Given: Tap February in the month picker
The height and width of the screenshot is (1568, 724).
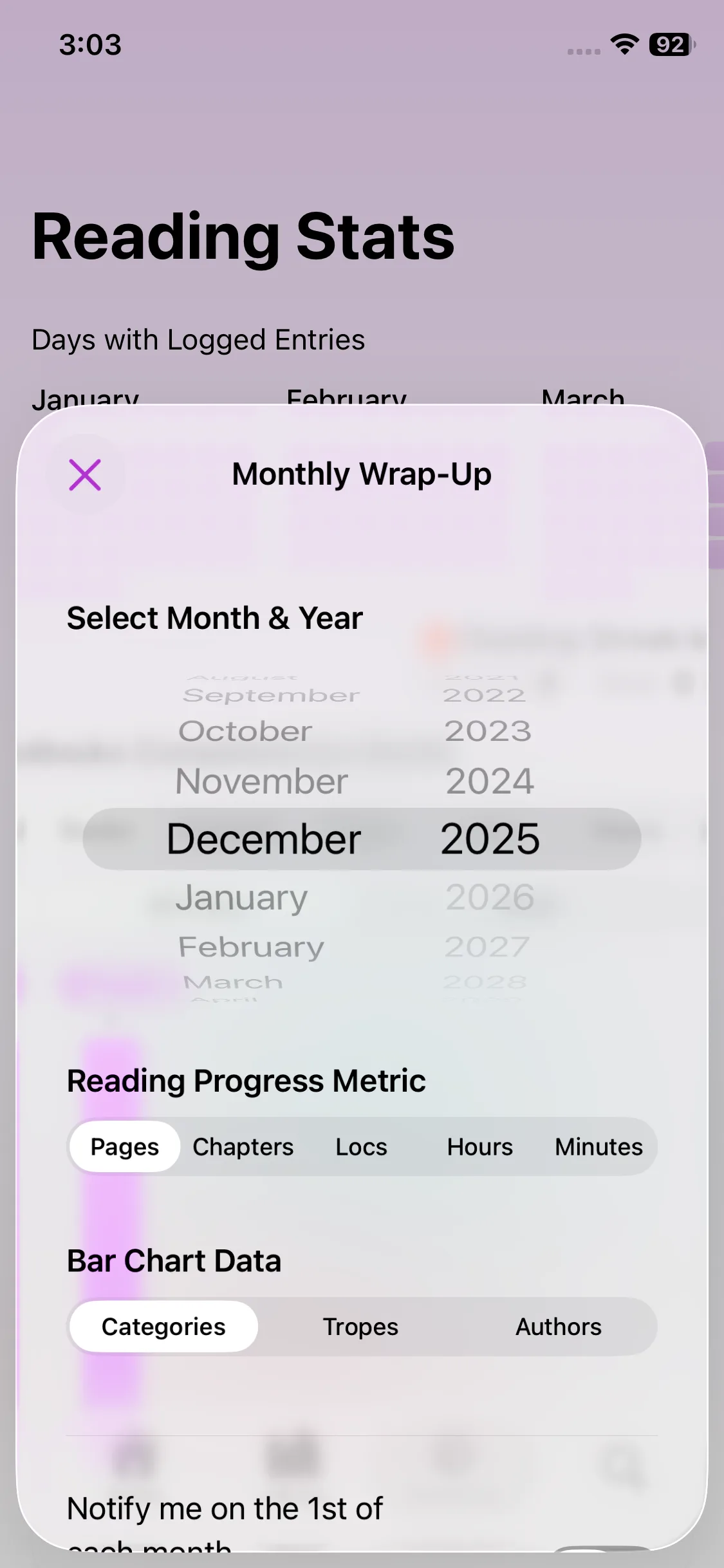Looking at the screenshot, I should click(x=251, y=947).
